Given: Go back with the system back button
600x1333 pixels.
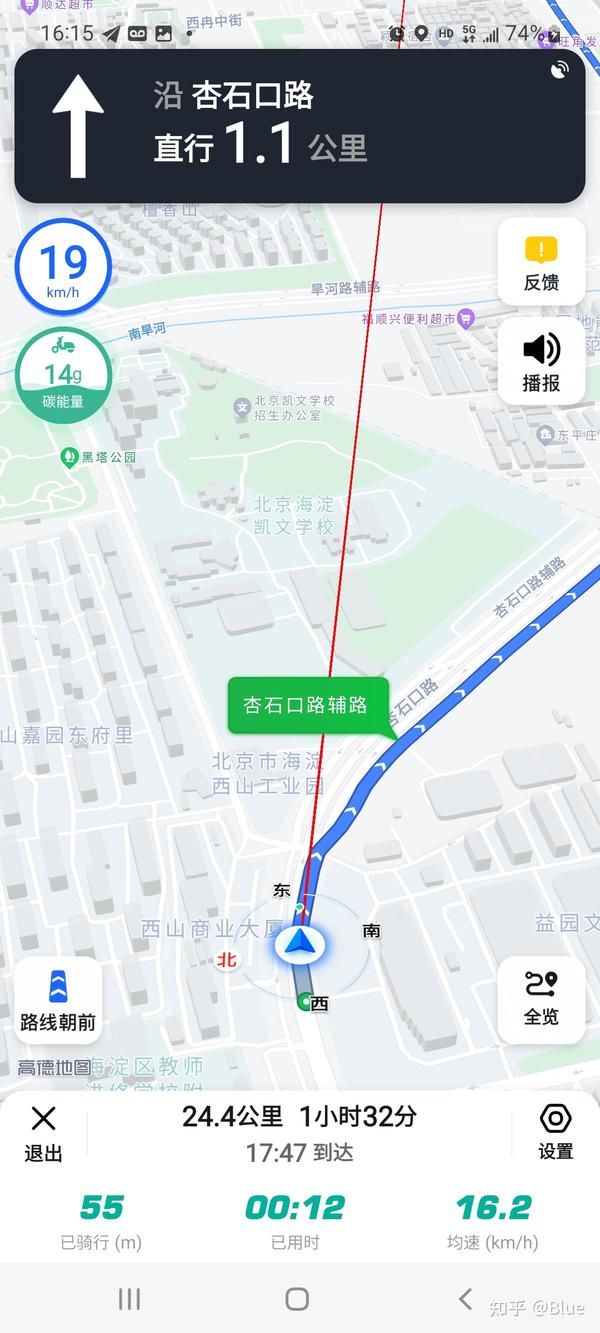Looking at the screenshot, I should pyautogui.click(x=465, y=1298).
